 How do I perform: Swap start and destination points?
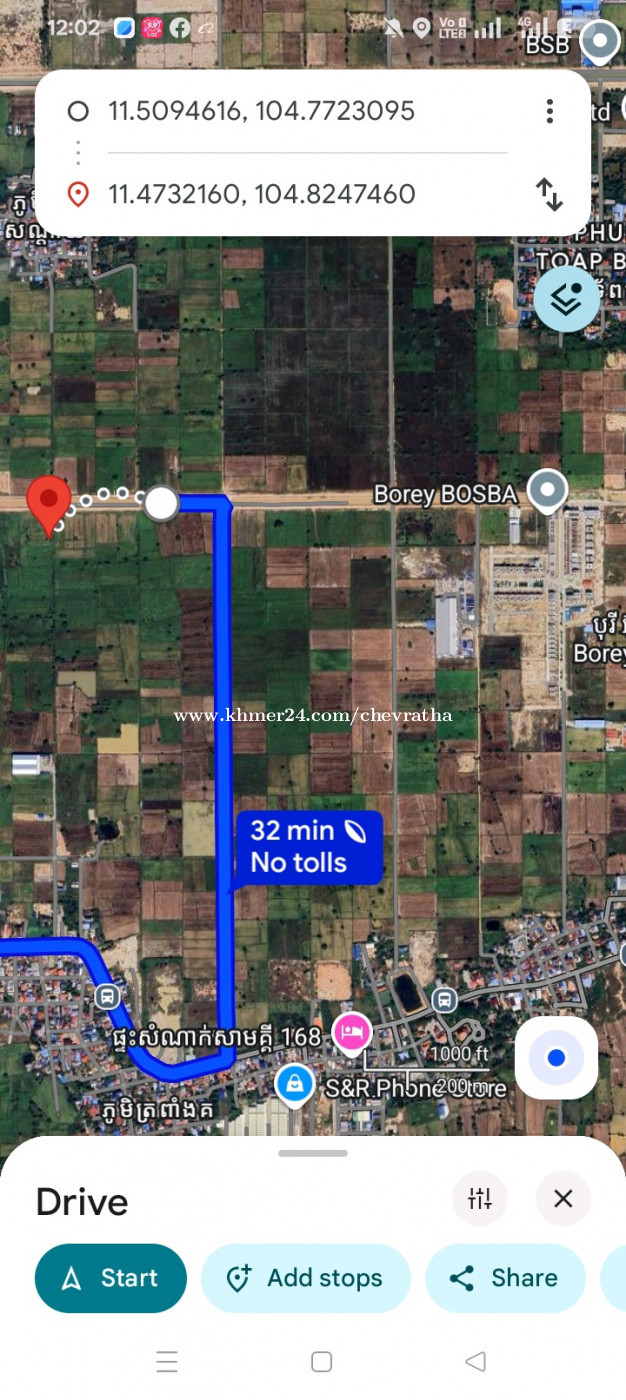pos(549,194)
